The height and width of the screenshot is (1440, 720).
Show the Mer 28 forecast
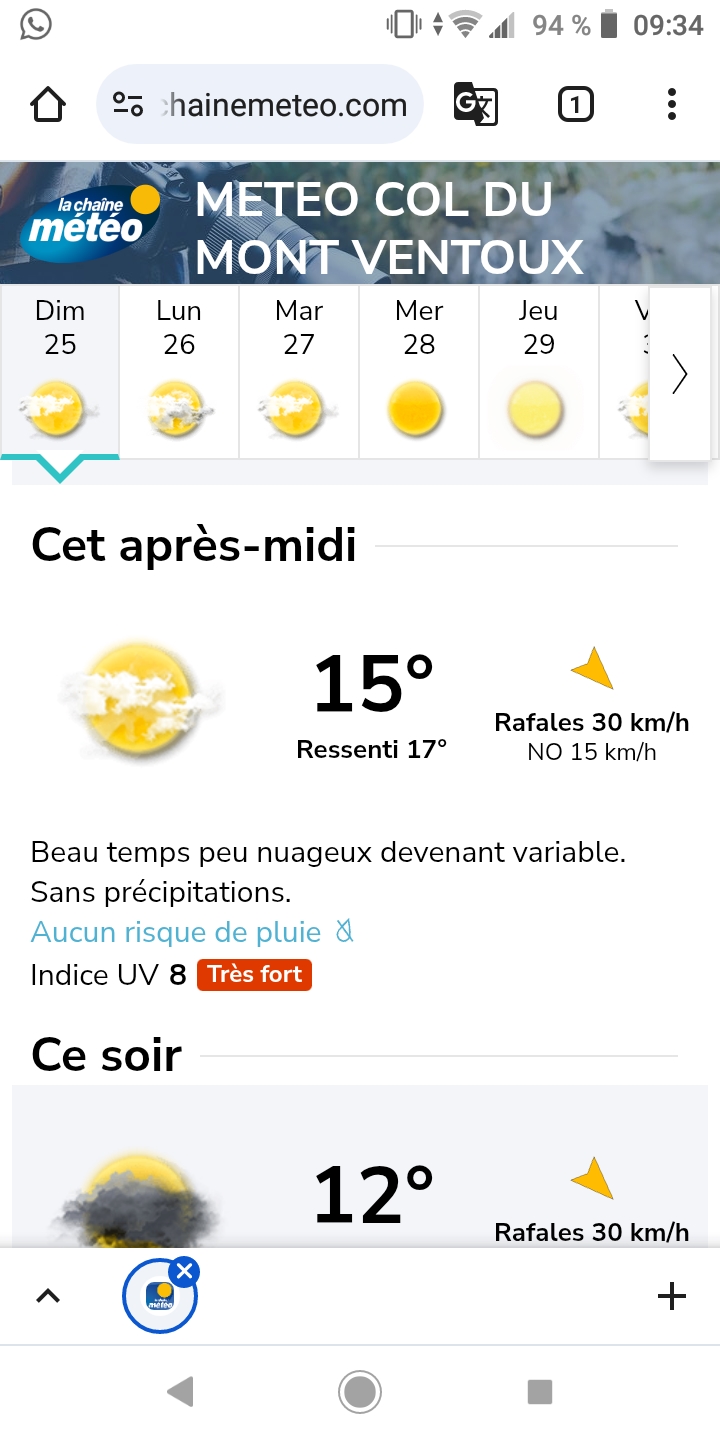pos(419,372)
